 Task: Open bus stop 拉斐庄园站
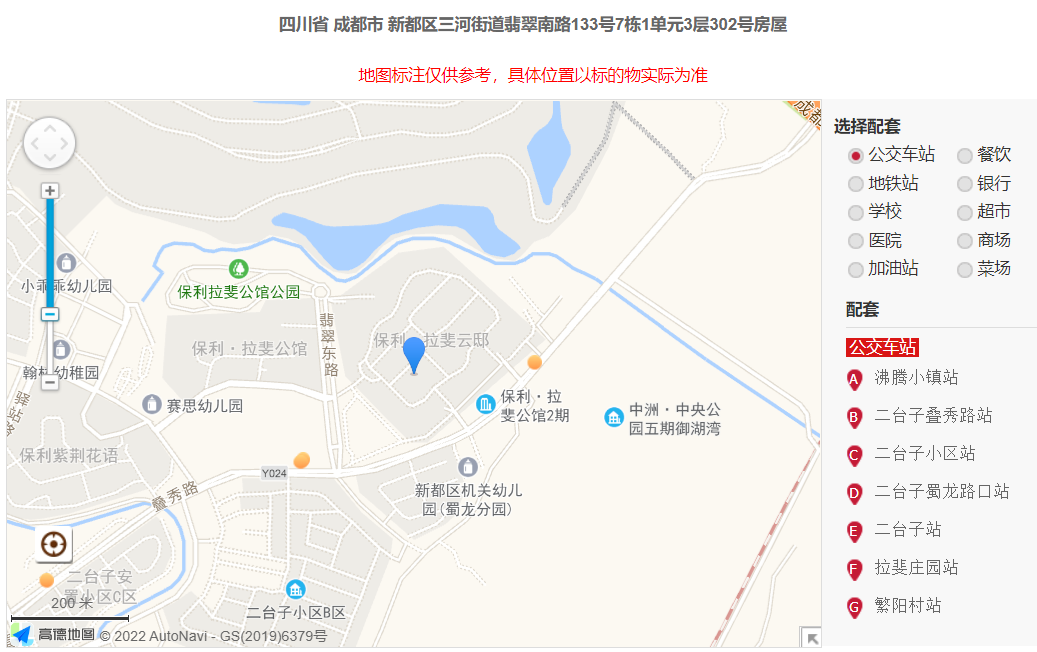coord(916,568)
